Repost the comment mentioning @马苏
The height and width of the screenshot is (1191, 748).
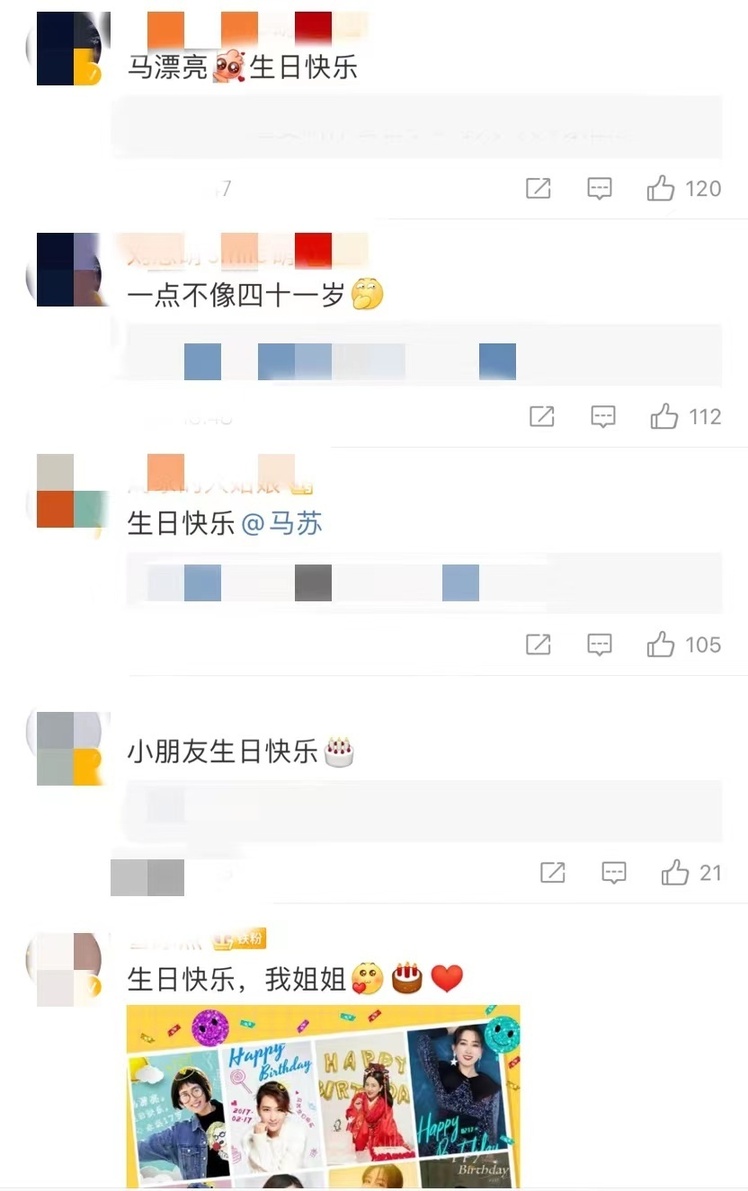[x=538, y=645]
